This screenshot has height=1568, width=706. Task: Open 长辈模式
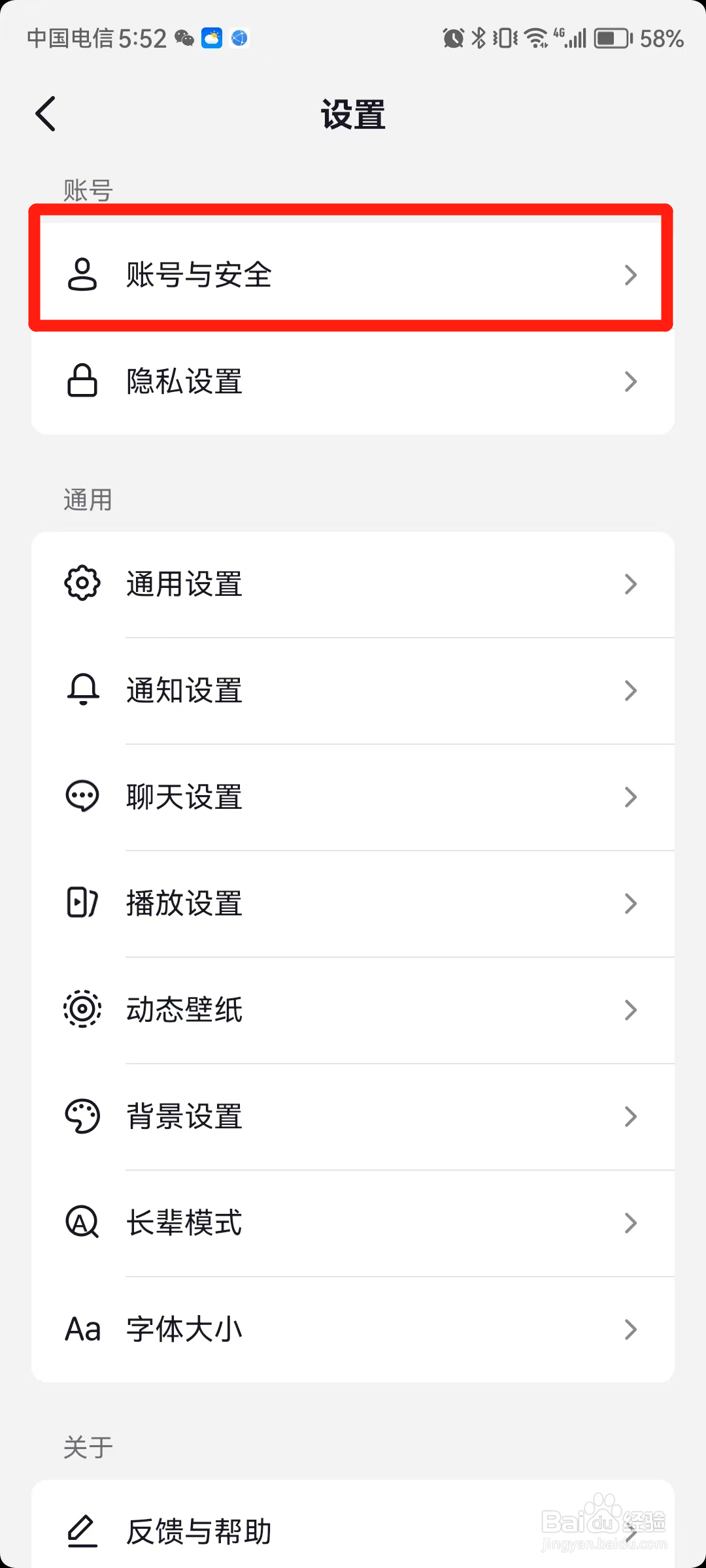click(352, 1223)
